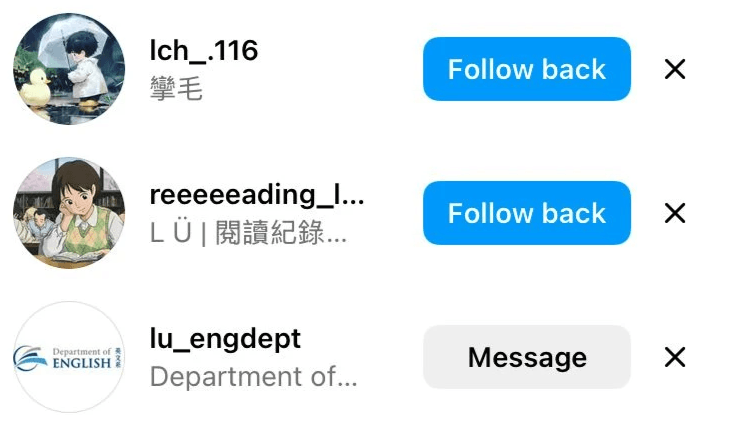Dismiss the reeeeeading_l row
This screenshot has height=421, width=731.
click(x=675, y=213)
